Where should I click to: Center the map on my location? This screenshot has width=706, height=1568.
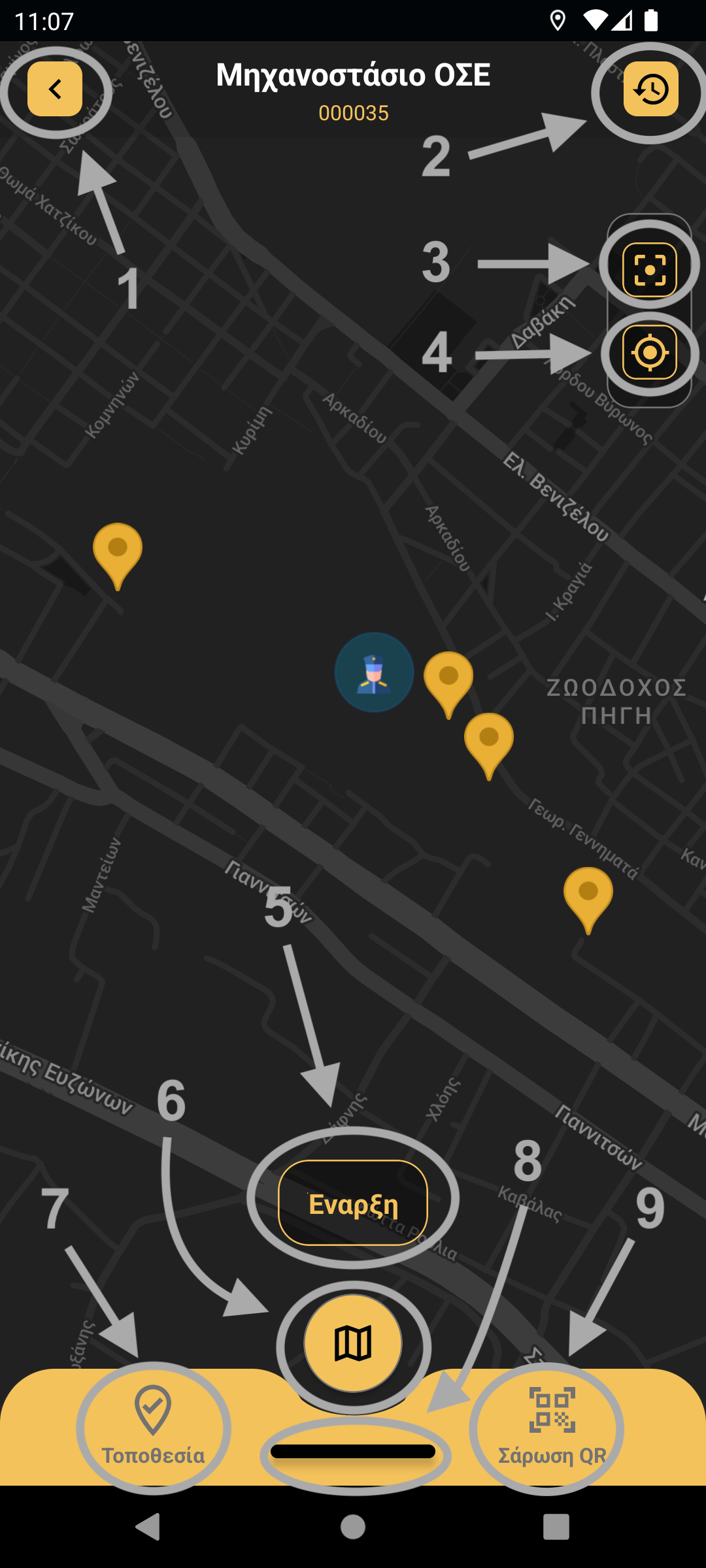[x=649, y=353]
